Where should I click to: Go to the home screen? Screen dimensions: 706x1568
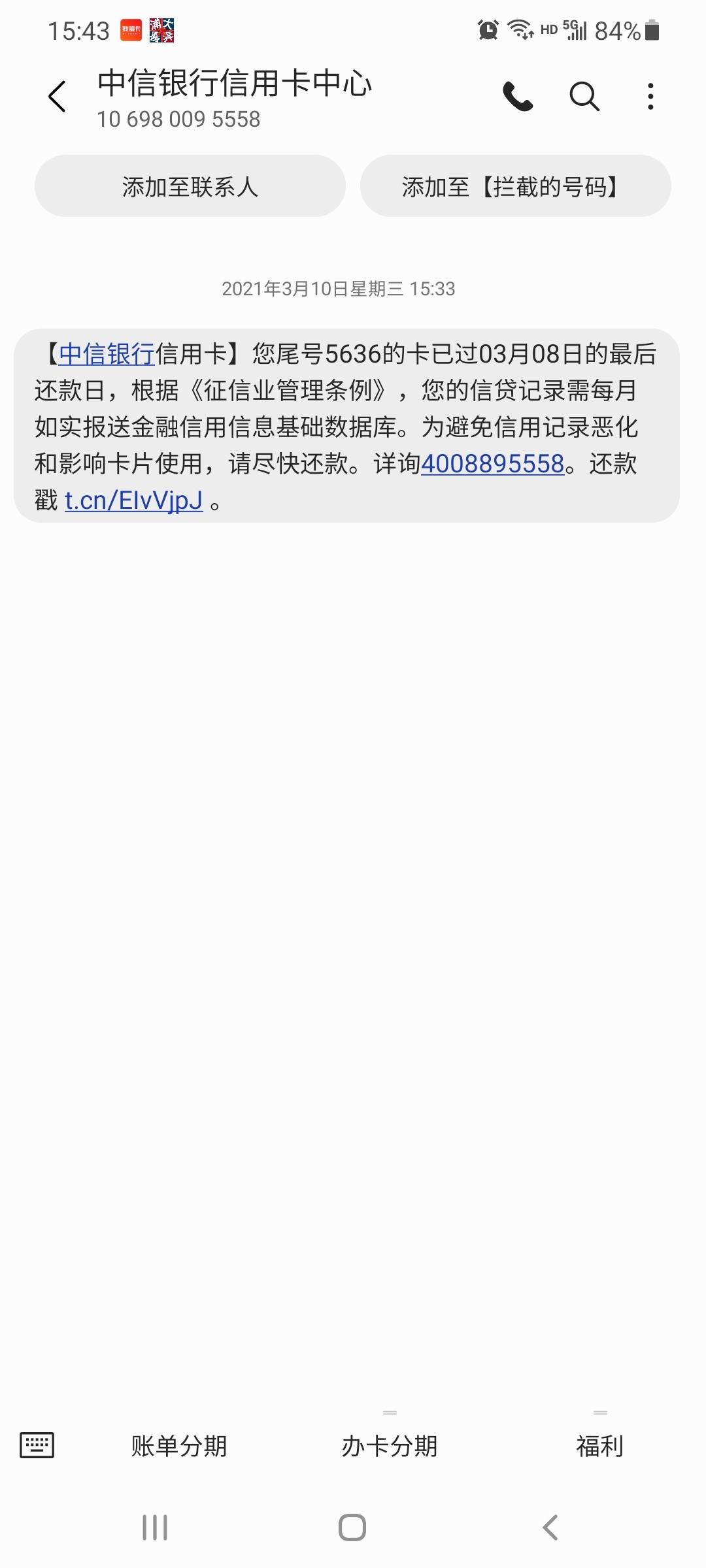point(352,1527)
